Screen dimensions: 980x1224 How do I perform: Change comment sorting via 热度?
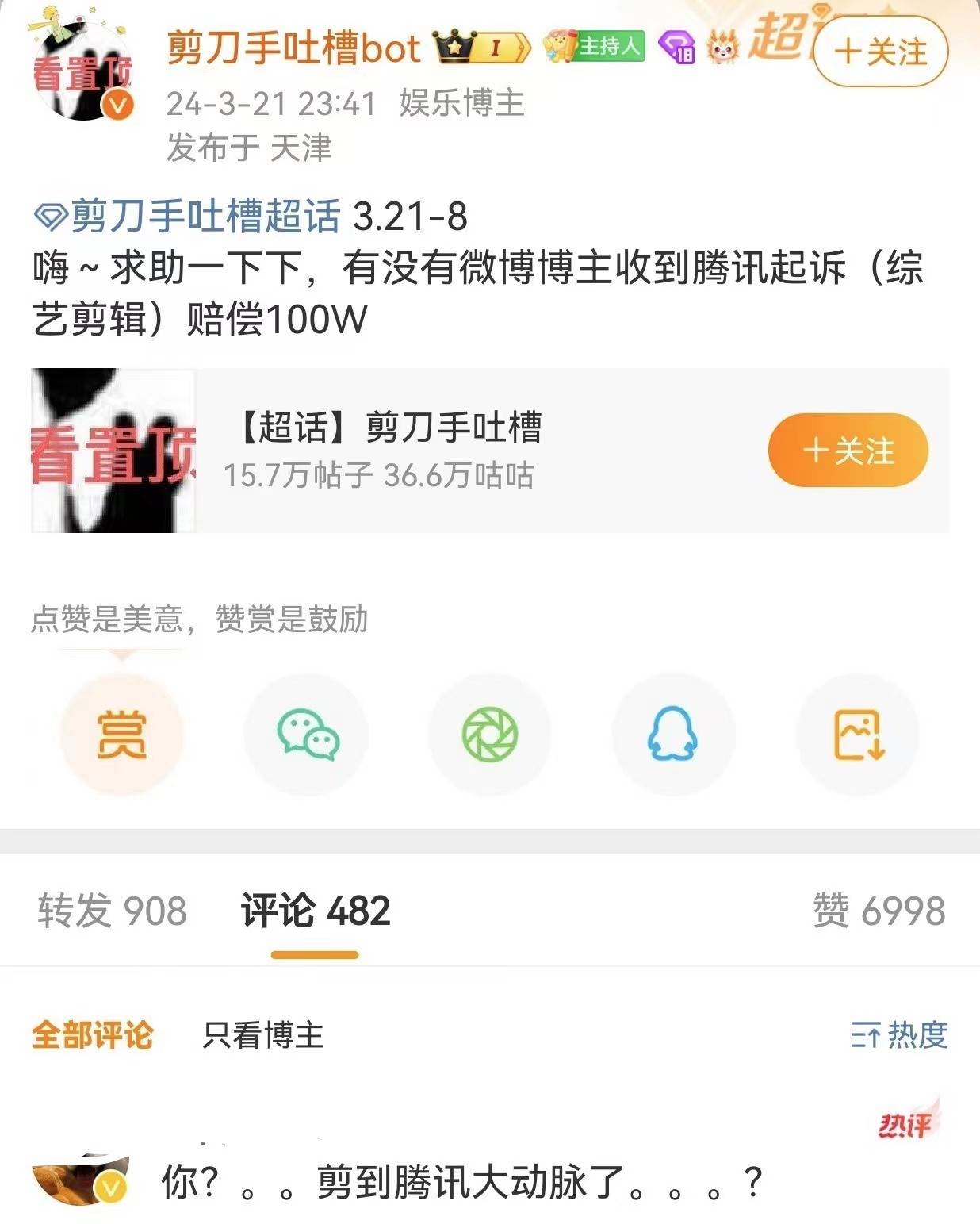pyautogui.click(x=899, y=1034)
